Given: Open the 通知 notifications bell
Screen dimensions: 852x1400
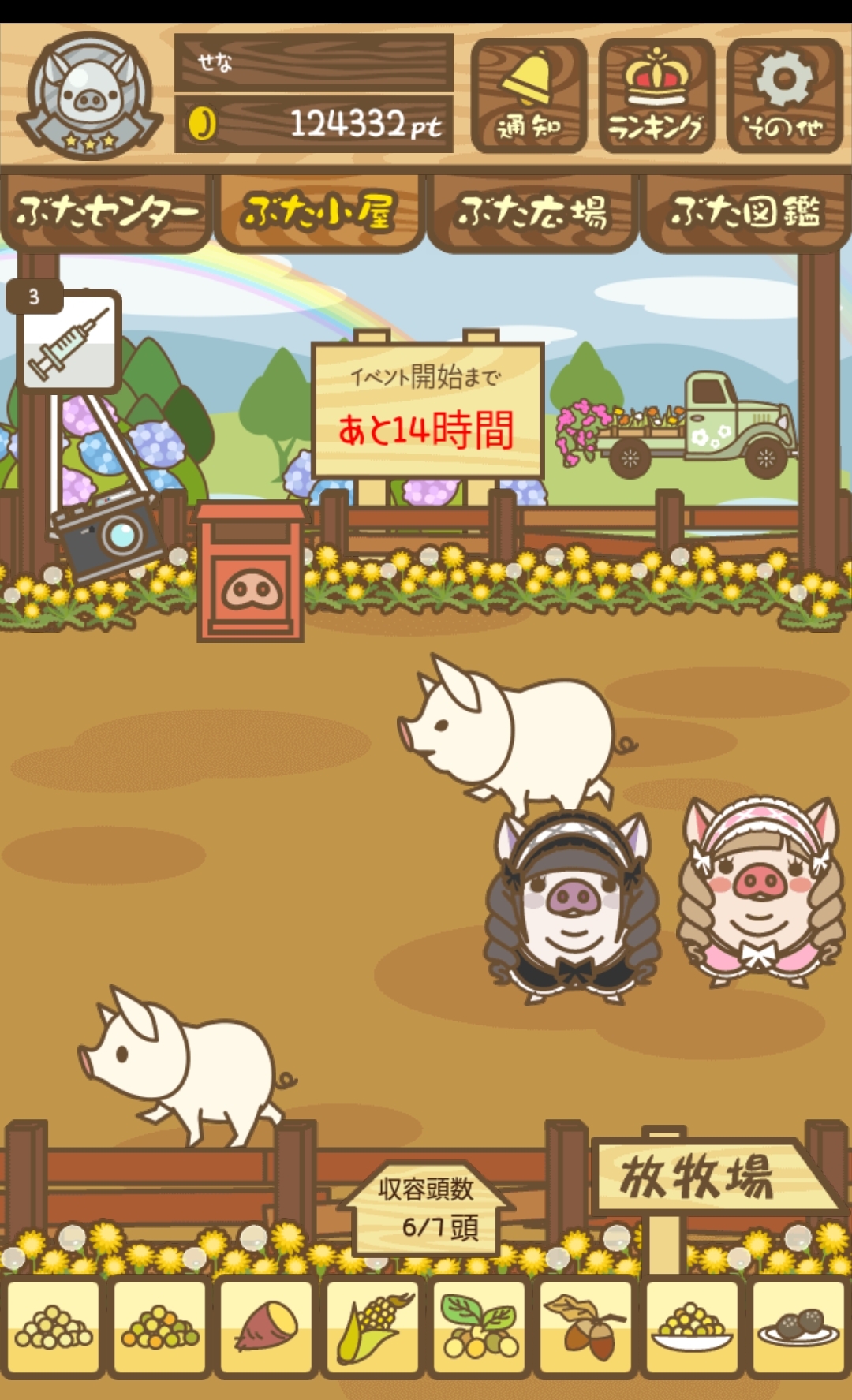Looking at the screenshot, I should [x=529, y=95].
